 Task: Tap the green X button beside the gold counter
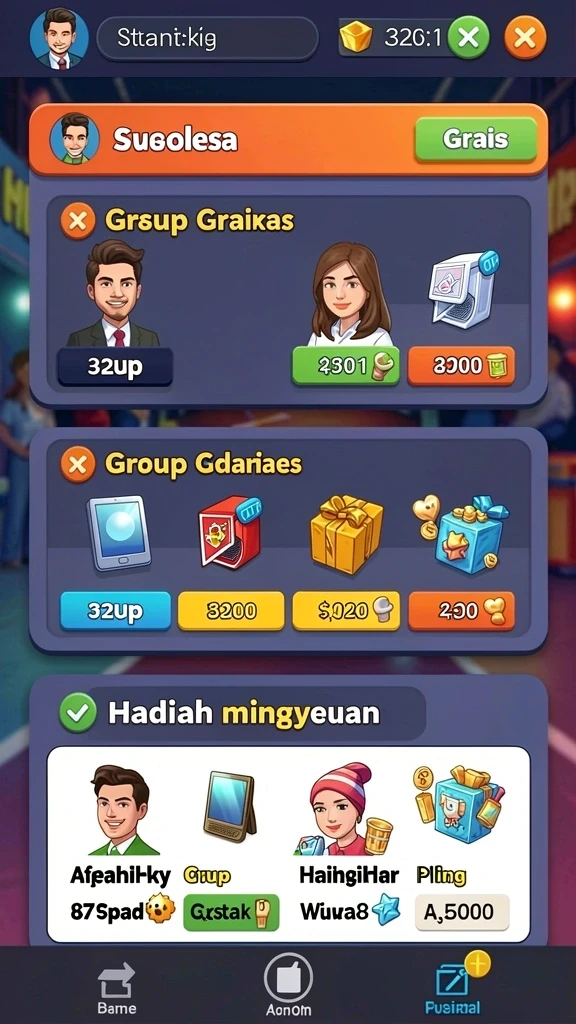coord(468,38)
